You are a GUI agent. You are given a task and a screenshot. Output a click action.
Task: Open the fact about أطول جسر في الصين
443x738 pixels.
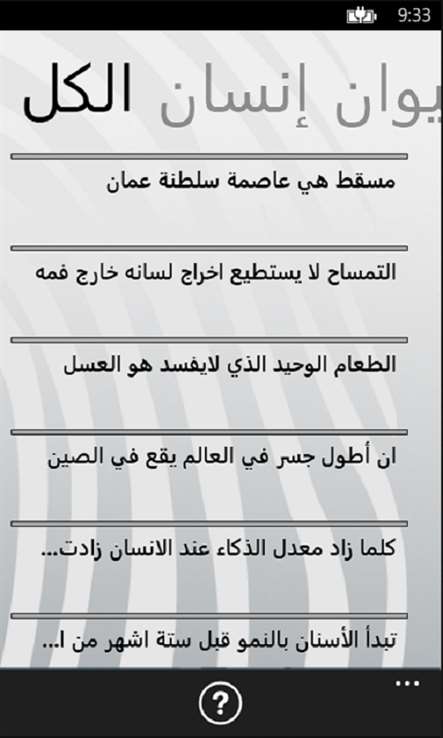pyautogui.click(x=209, y=474)
